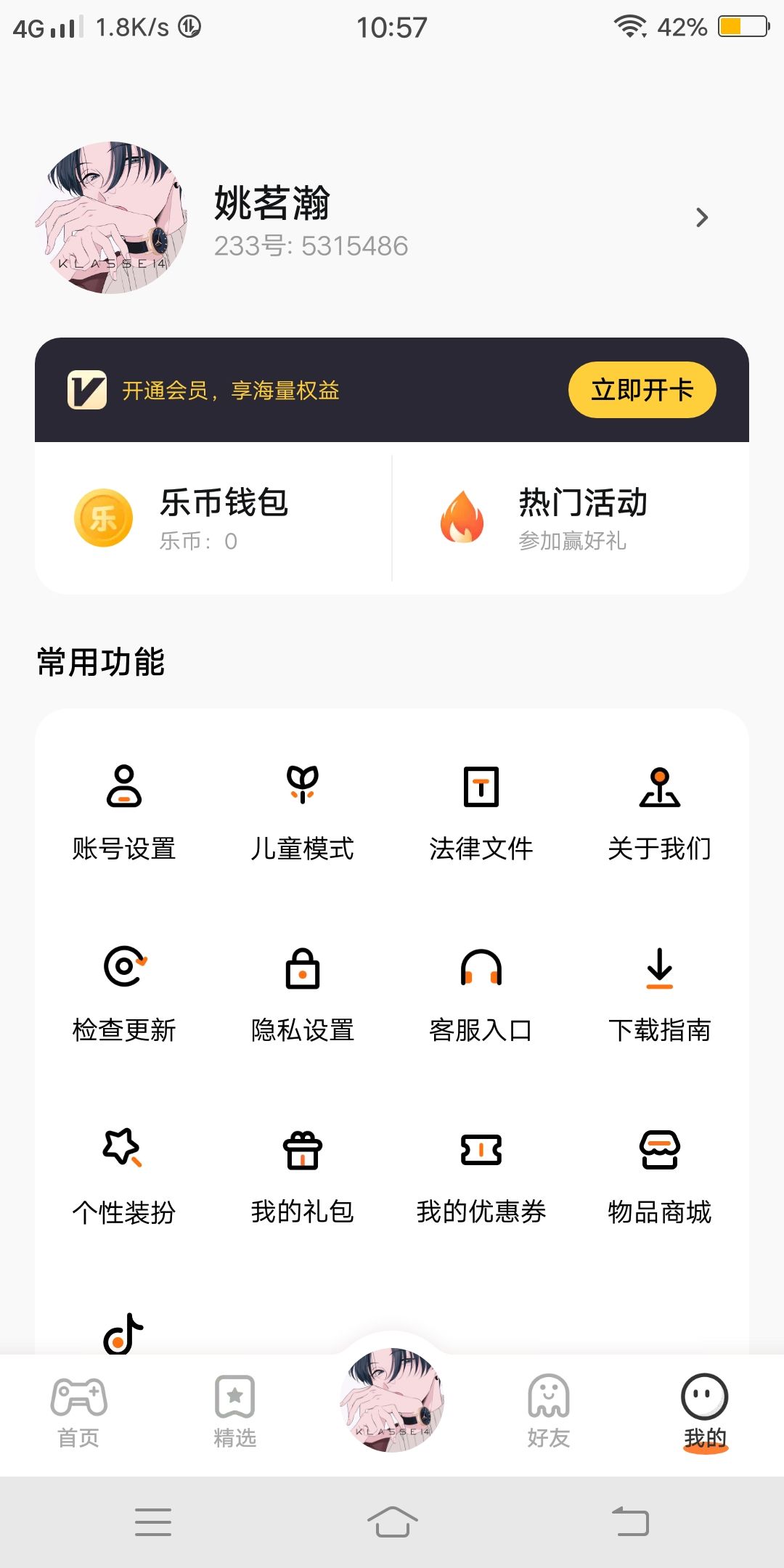
Task: Tap the 立即开卡 membership button
Action: [x=642, y=390]
